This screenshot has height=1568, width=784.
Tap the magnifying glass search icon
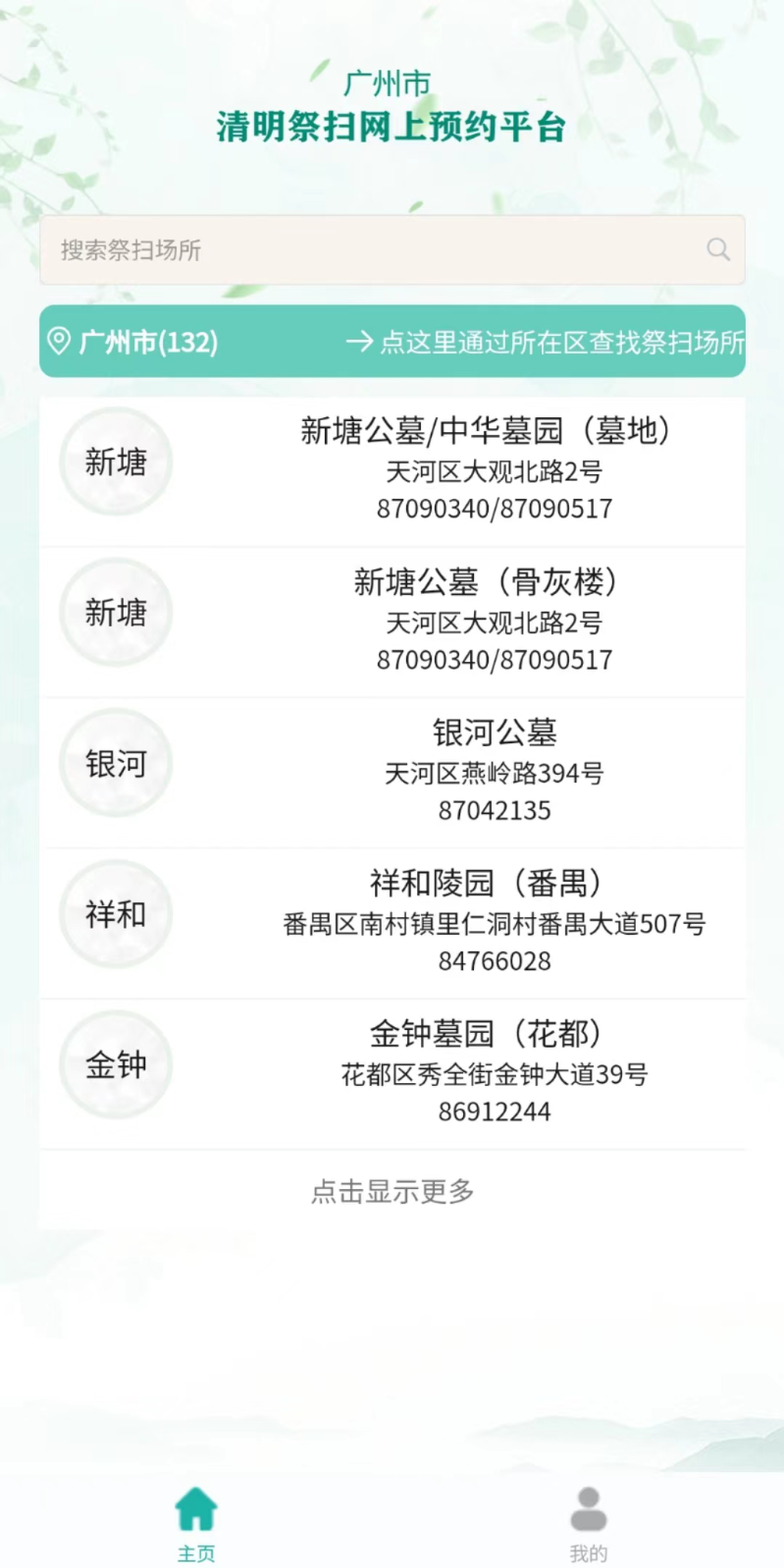pos(717,249)
